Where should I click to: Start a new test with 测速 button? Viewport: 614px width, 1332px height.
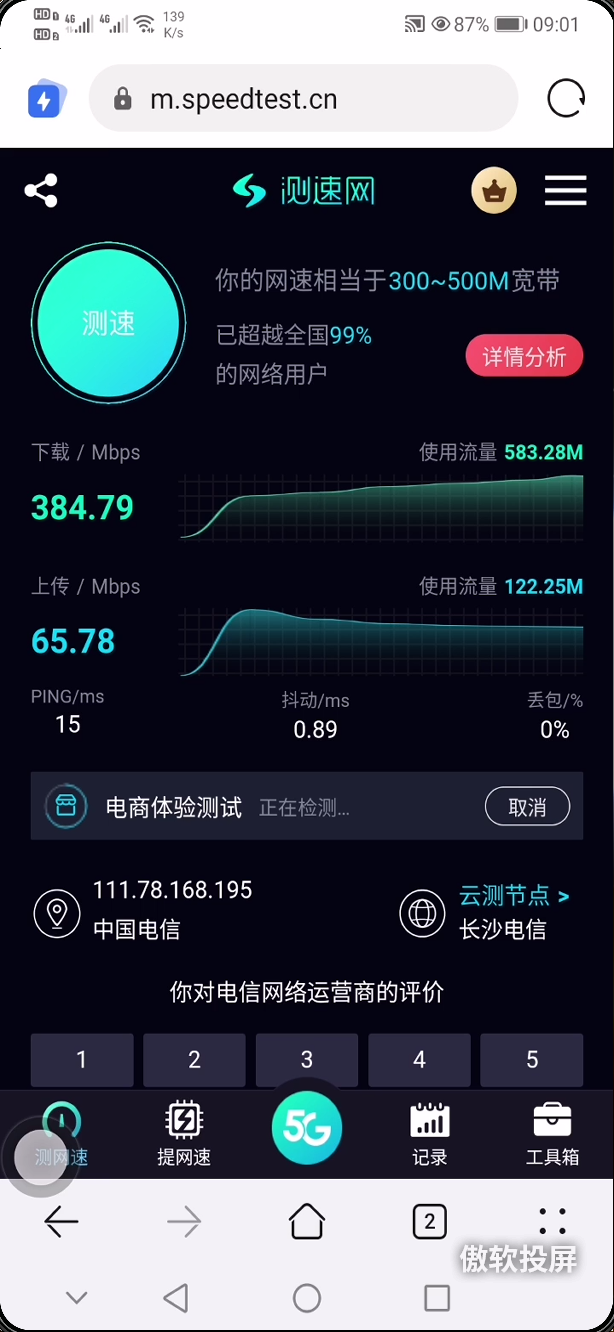108,323
